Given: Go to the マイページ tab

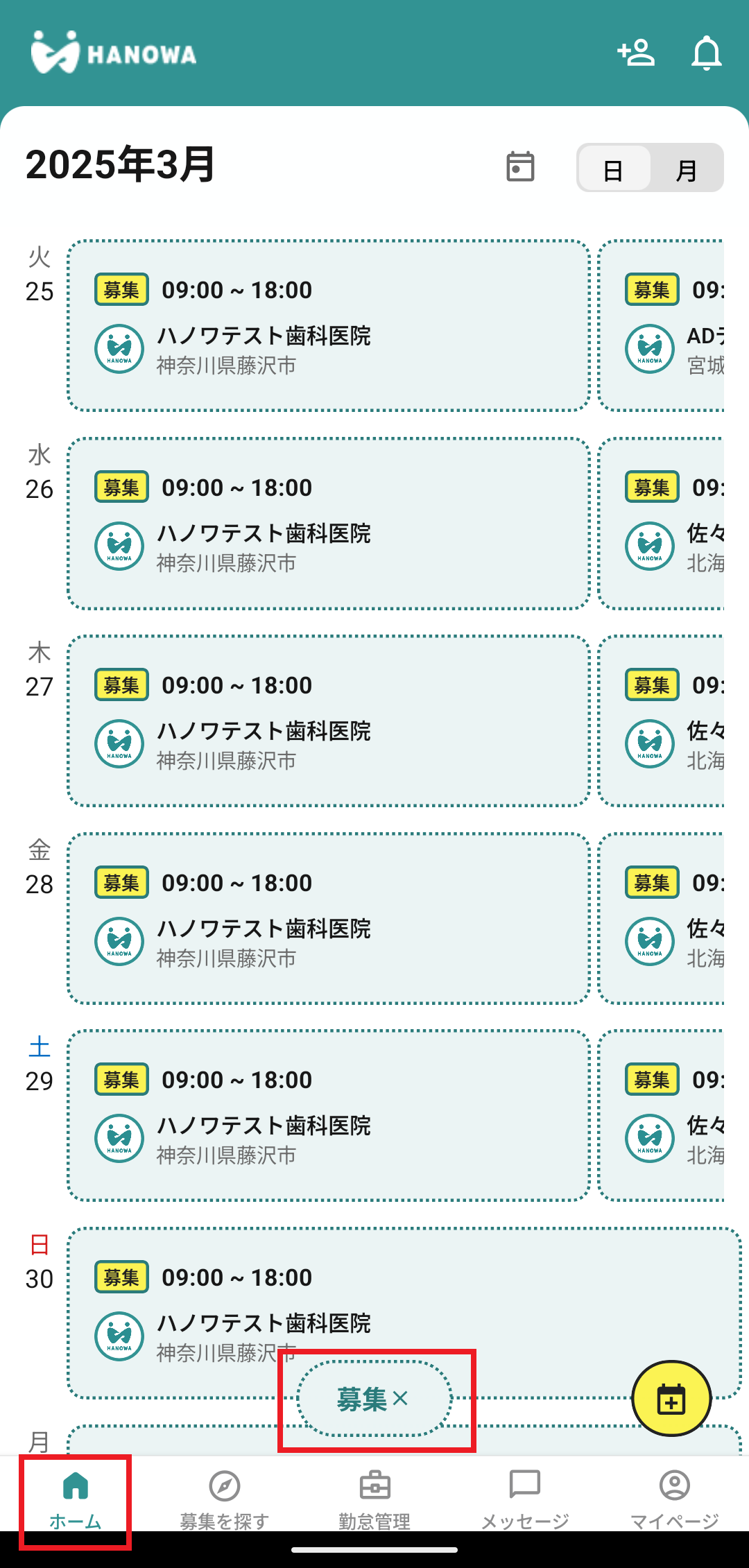Looking at the screenshot, I should 674,1499.
